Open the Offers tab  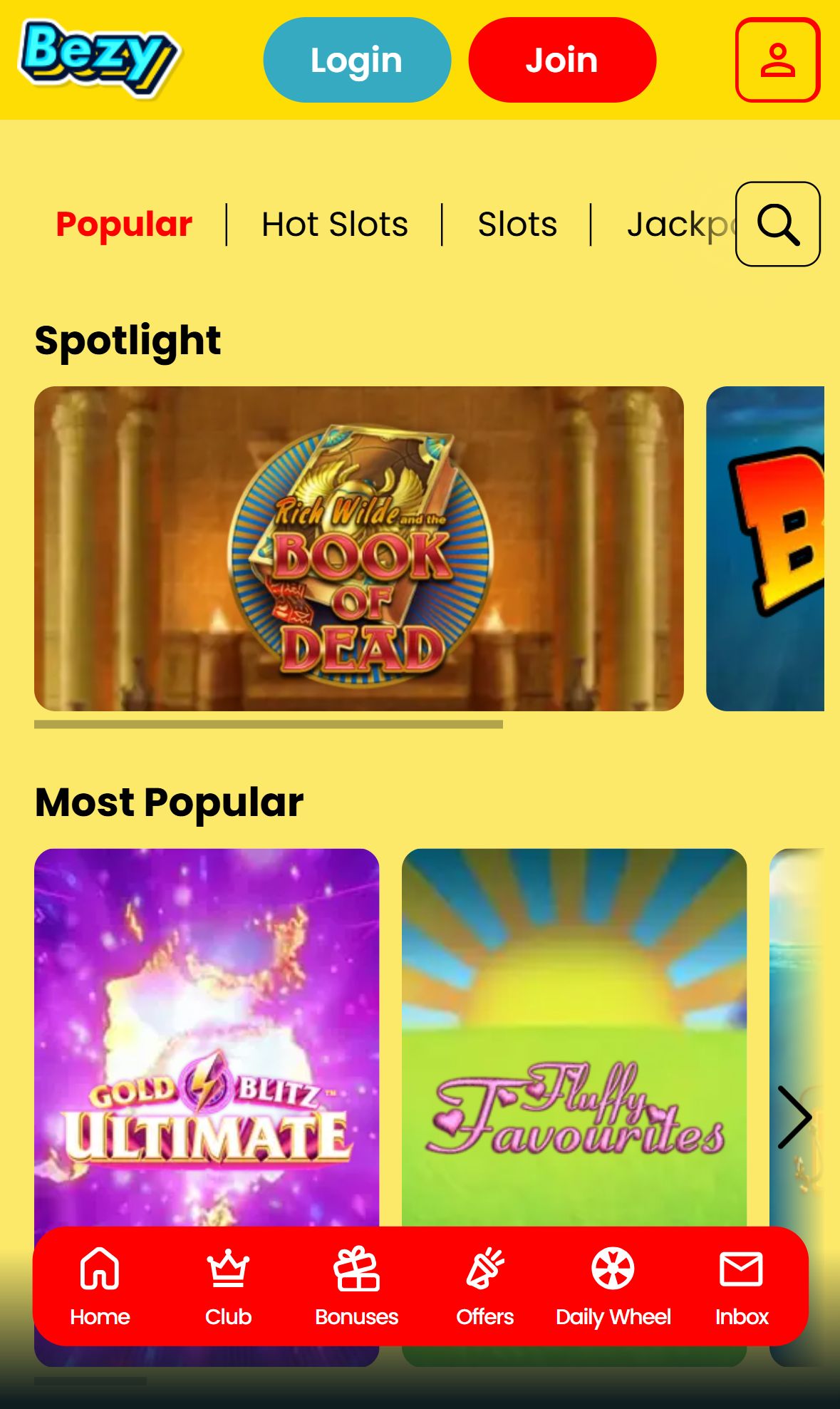[484, 1286]
